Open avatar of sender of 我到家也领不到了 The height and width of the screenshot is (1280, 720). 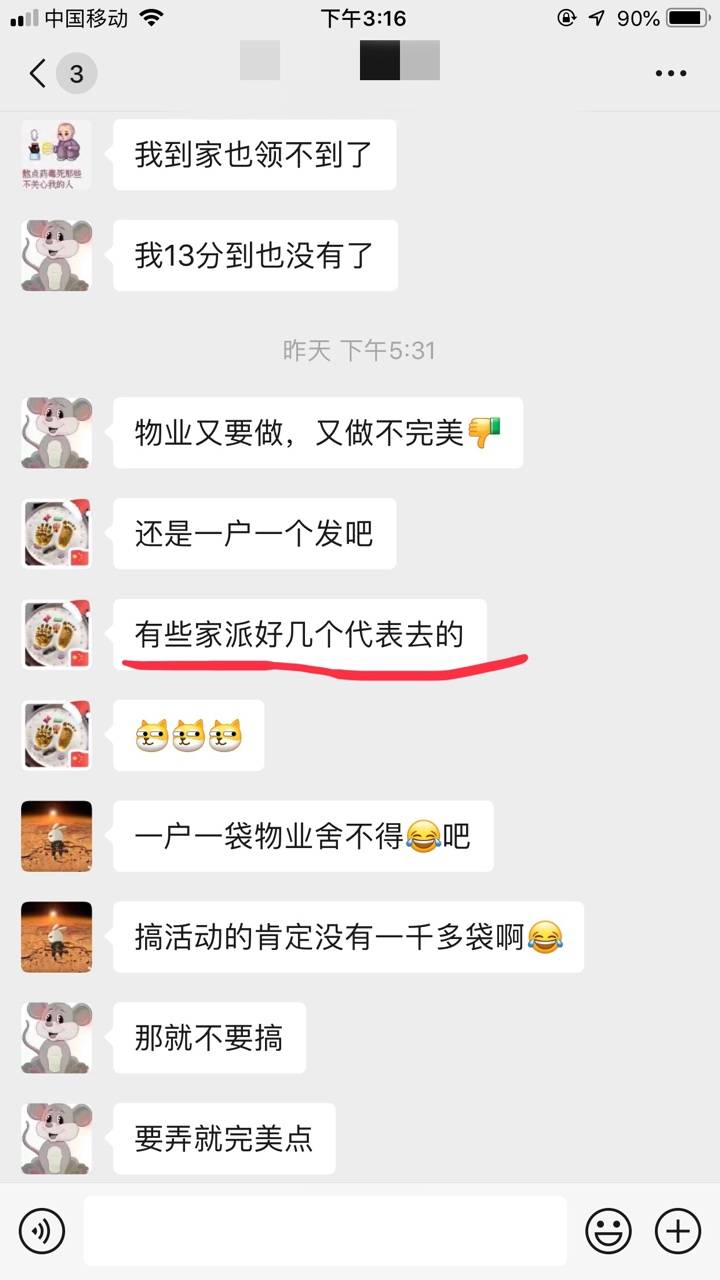(x=57, y=155)
